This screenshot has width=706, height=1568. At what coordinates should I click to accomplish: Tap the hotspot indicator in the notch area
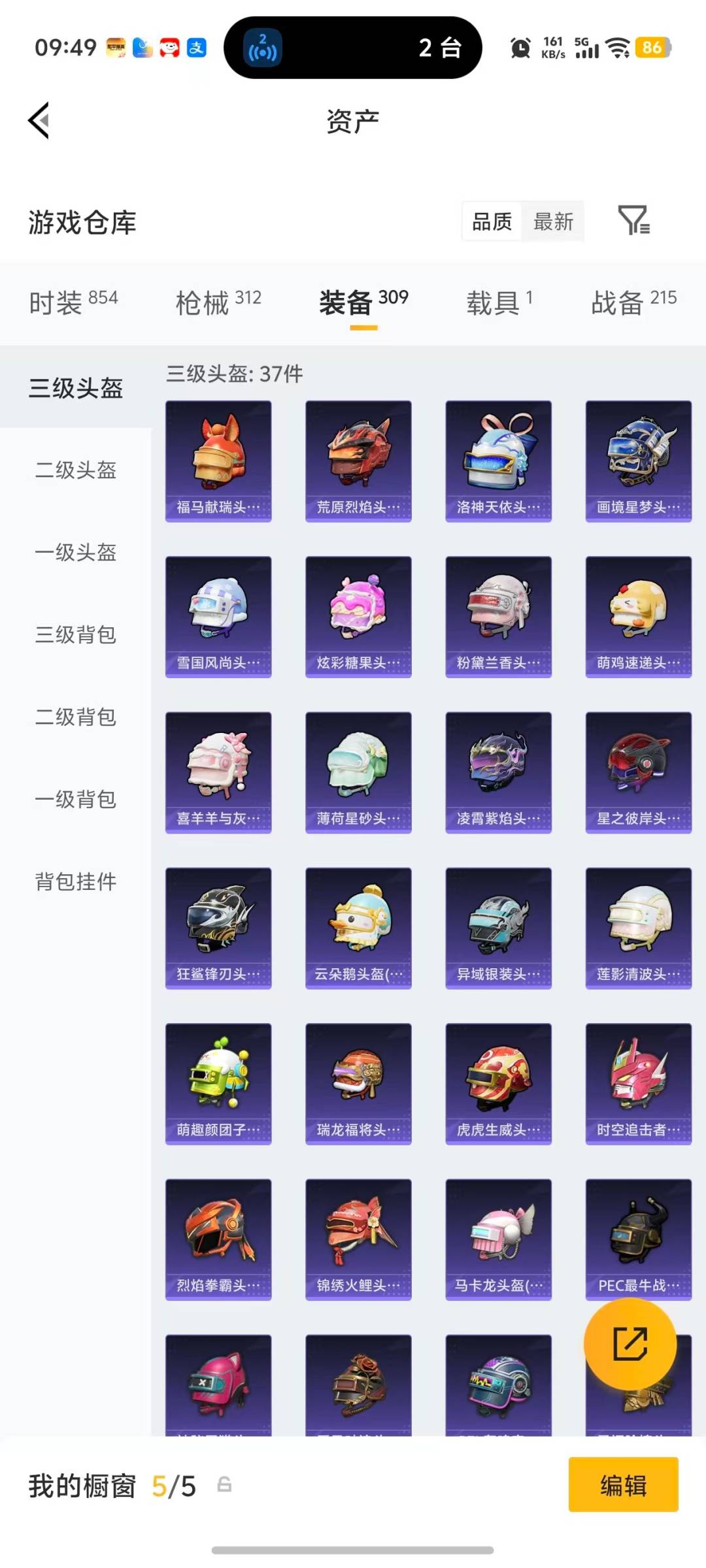point(261,48)
